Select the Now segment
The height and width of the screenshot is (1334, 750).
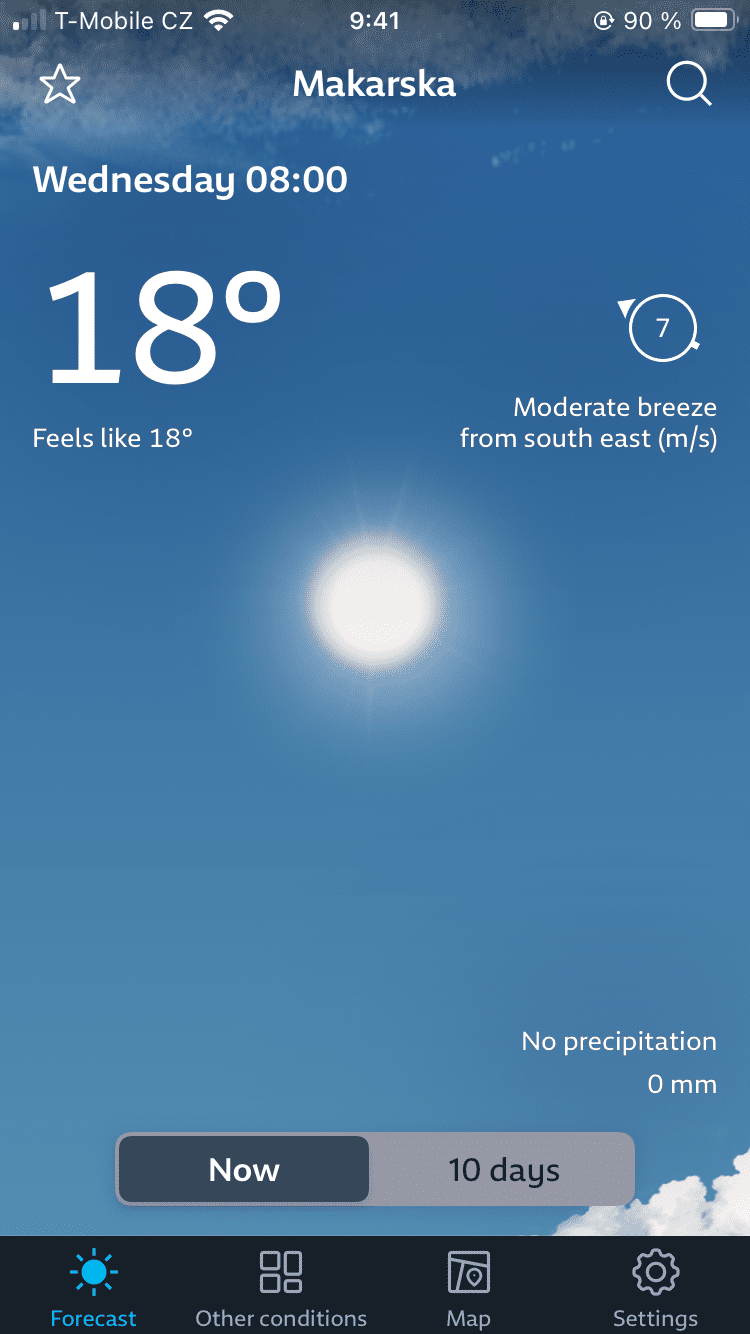click(244, 1170)
